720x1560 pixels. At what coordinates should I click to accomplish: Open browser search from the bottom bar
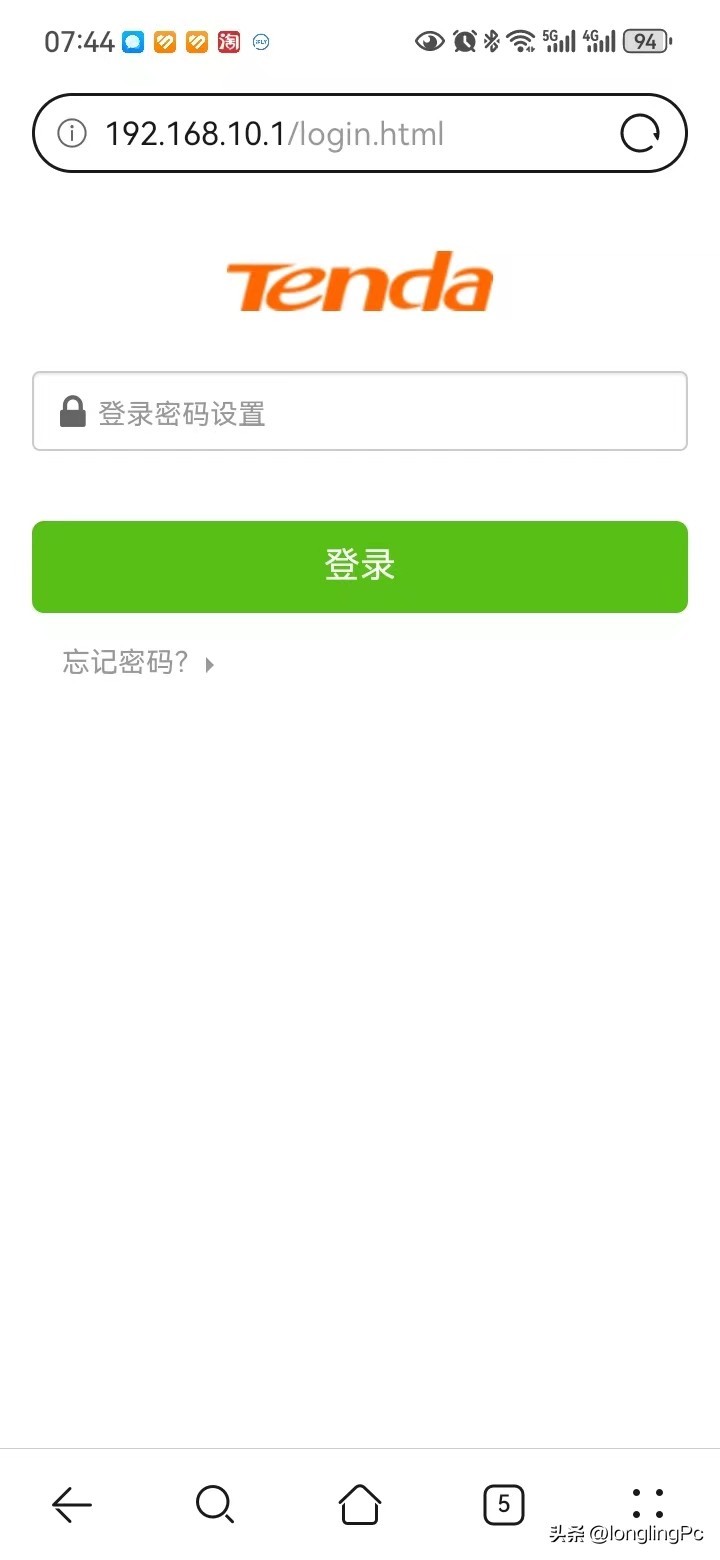(215, 1503)
